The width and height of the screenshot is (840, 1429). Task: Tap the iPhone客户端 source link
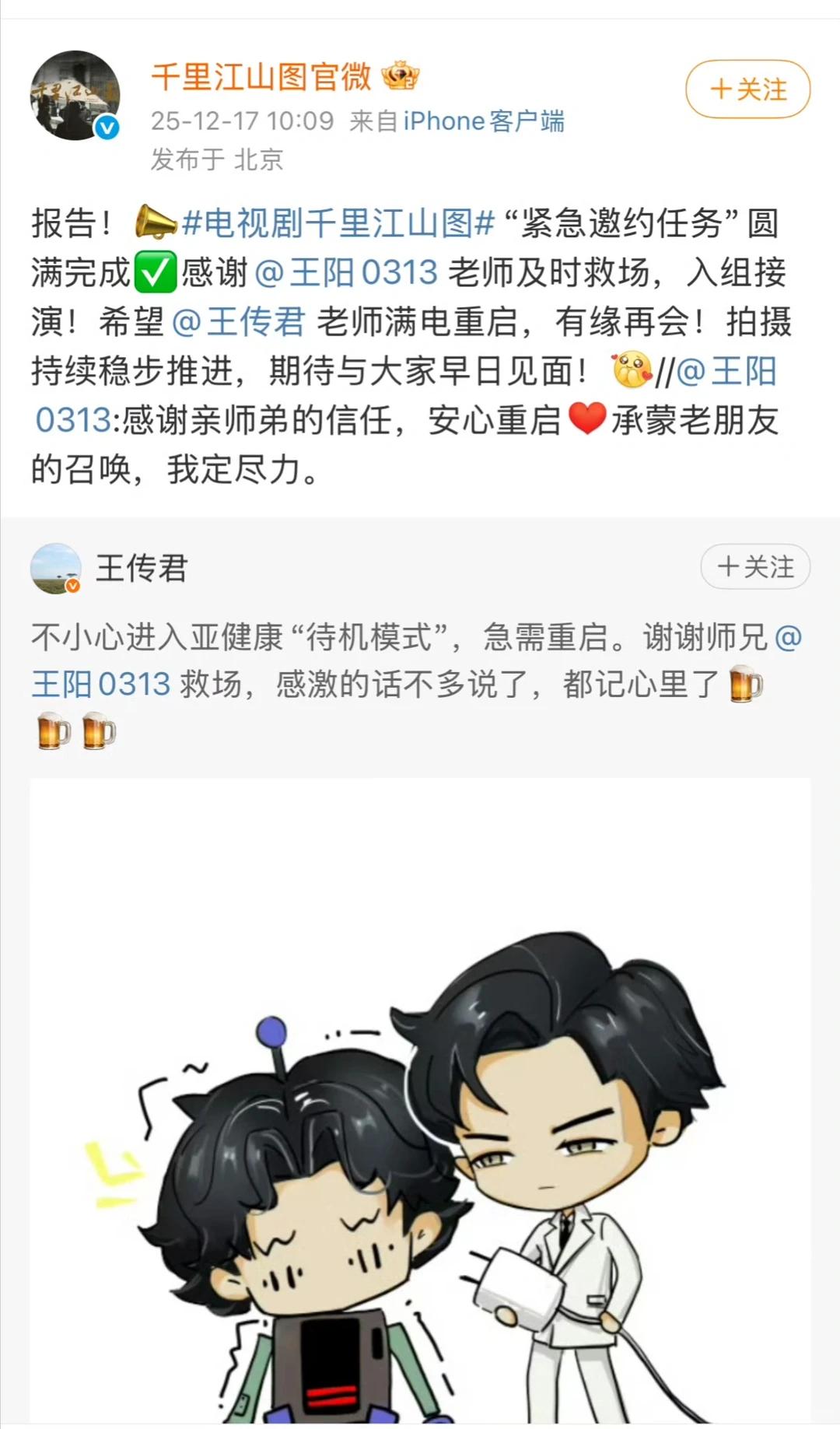point(483,121)
